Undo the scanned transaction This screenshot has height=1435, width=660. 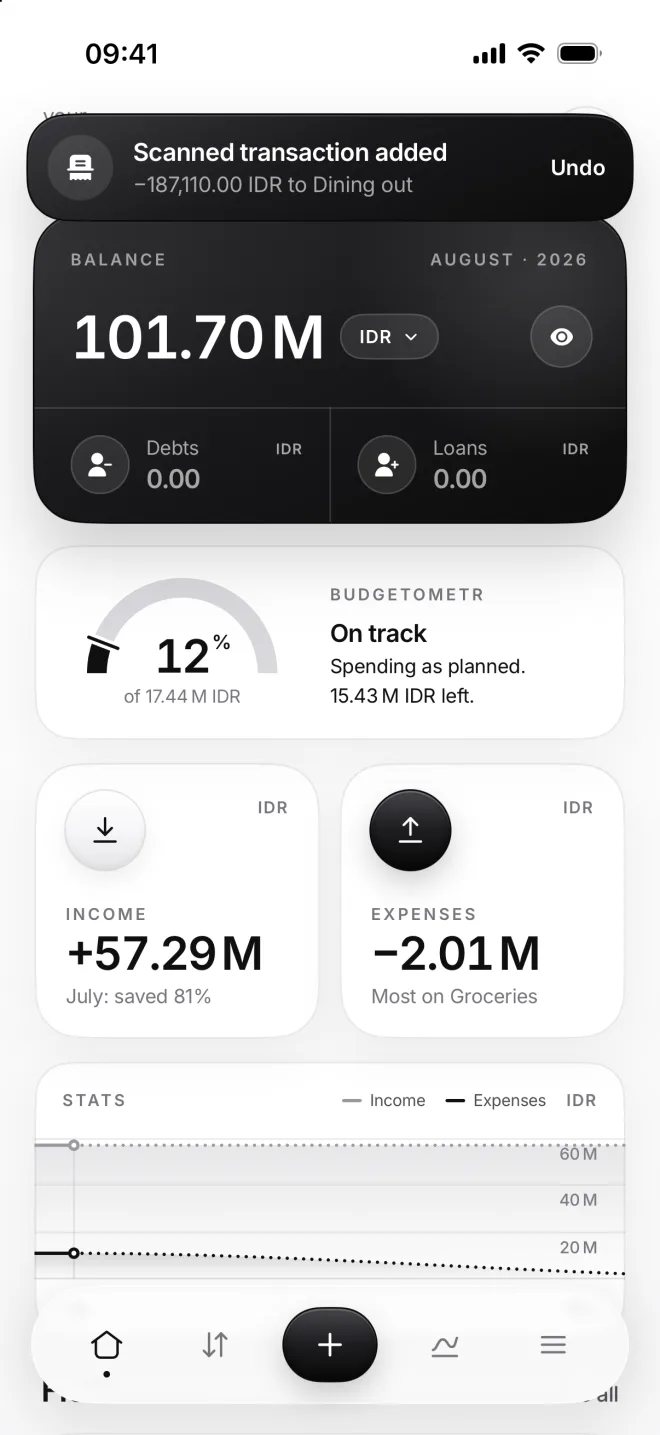[577, 168]
